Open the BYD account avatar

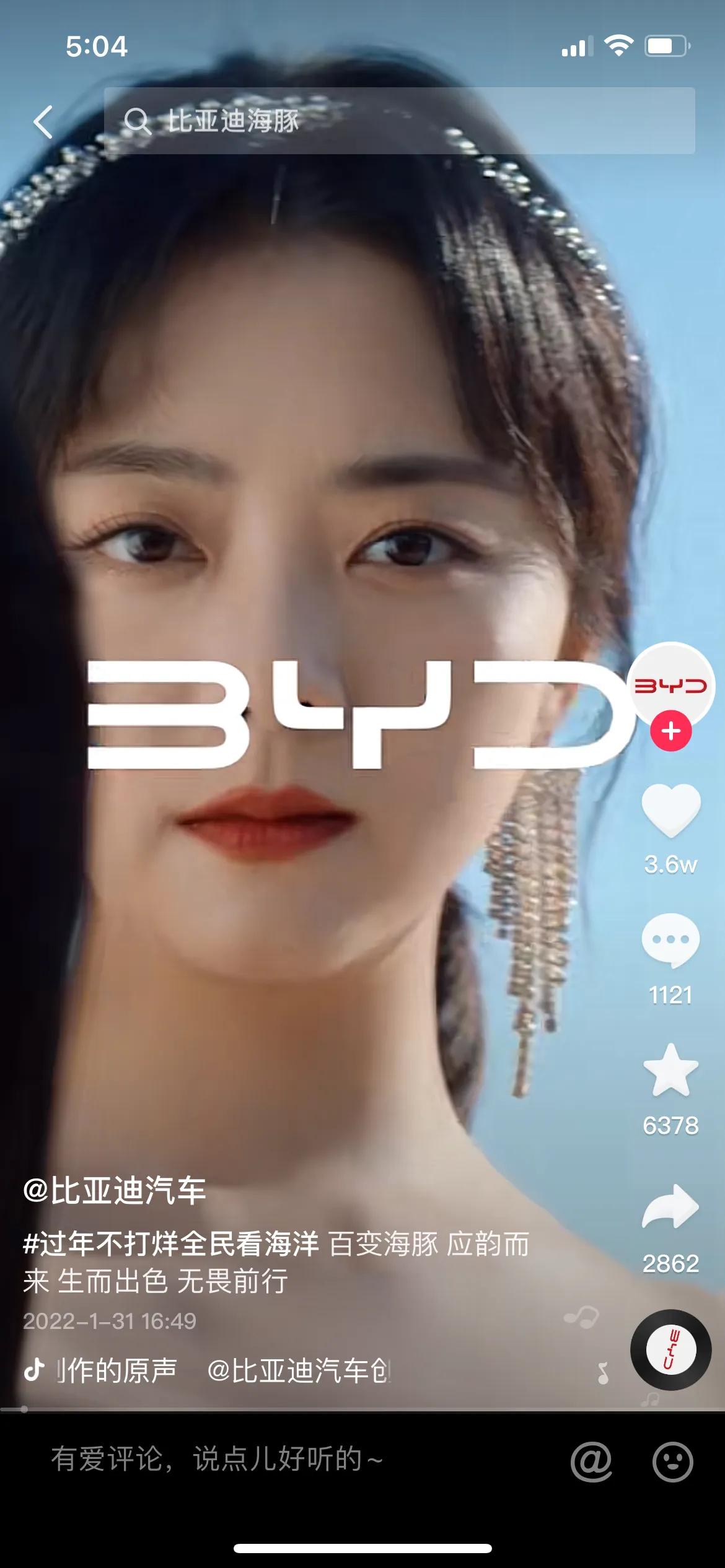[x=670, y=685]
